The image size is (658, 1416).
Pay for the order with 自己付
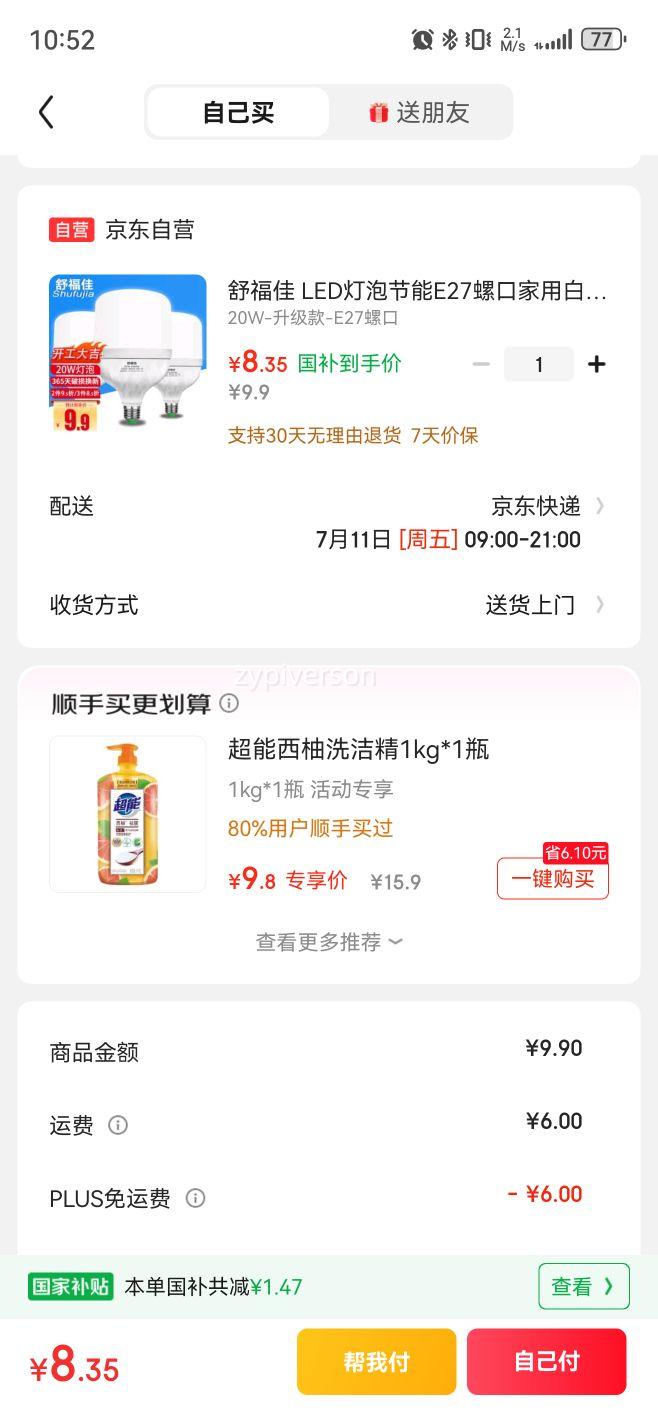click(x=546, y=1361)
